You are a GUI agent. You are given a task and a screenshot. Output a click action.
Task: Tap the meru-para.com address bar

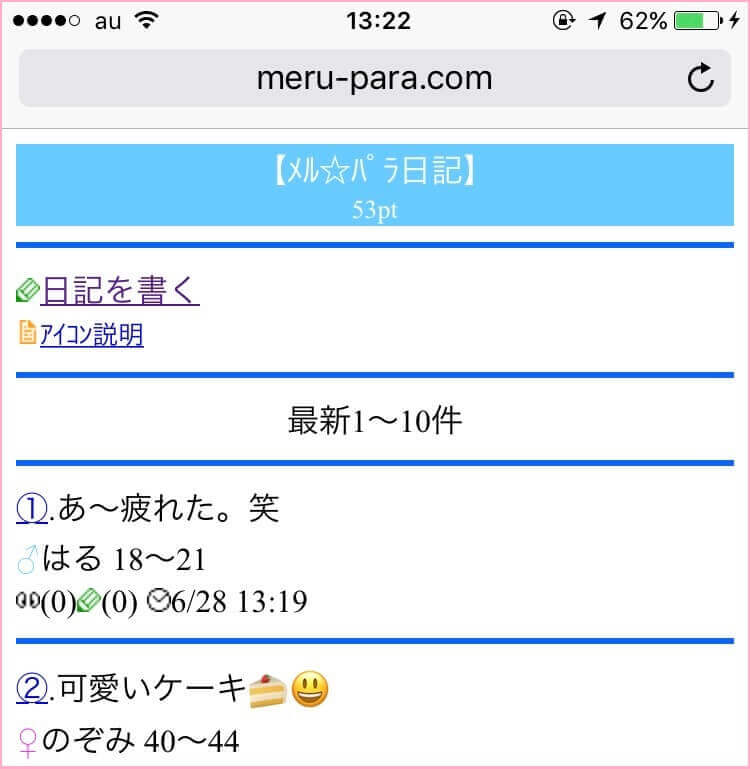(374, 77)
